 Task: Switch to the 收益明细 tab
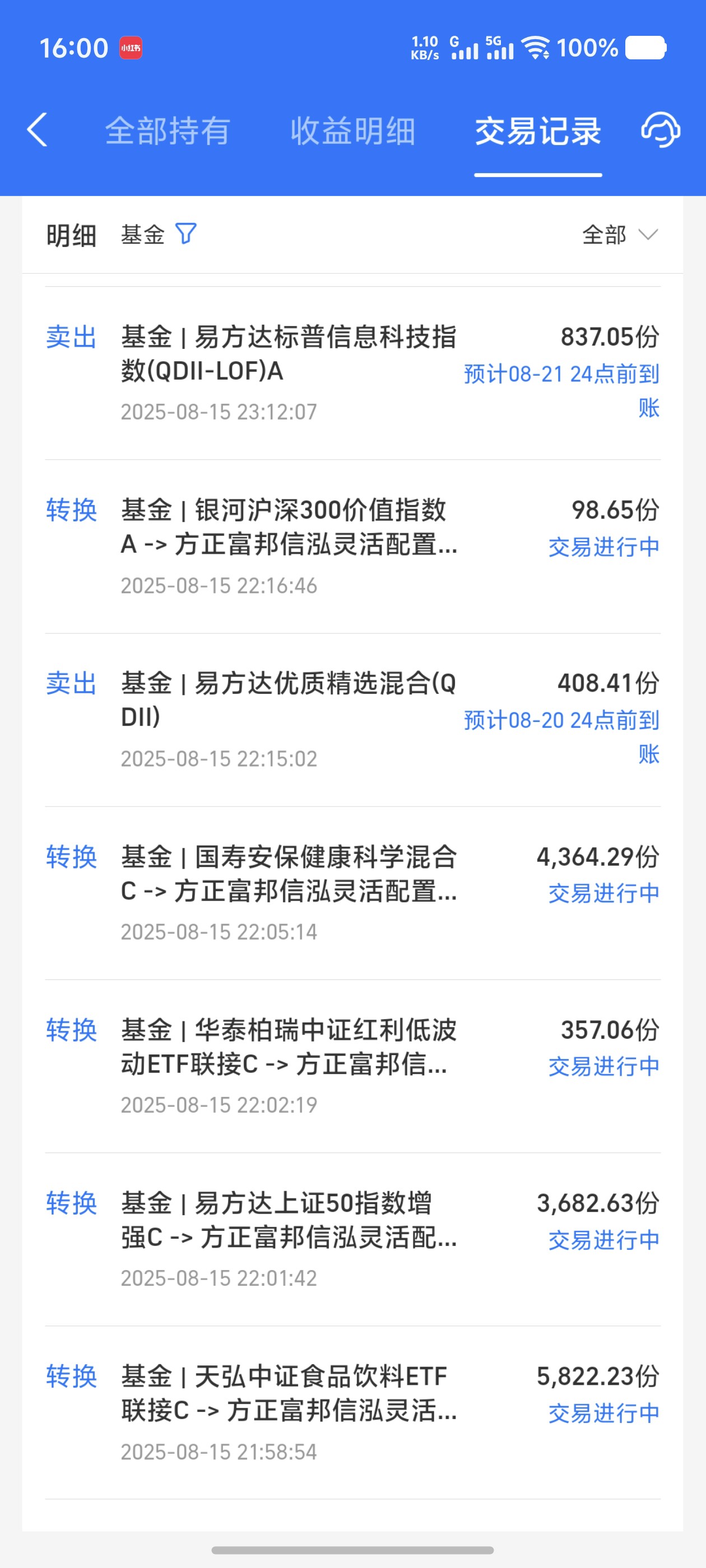coord(352,131)
